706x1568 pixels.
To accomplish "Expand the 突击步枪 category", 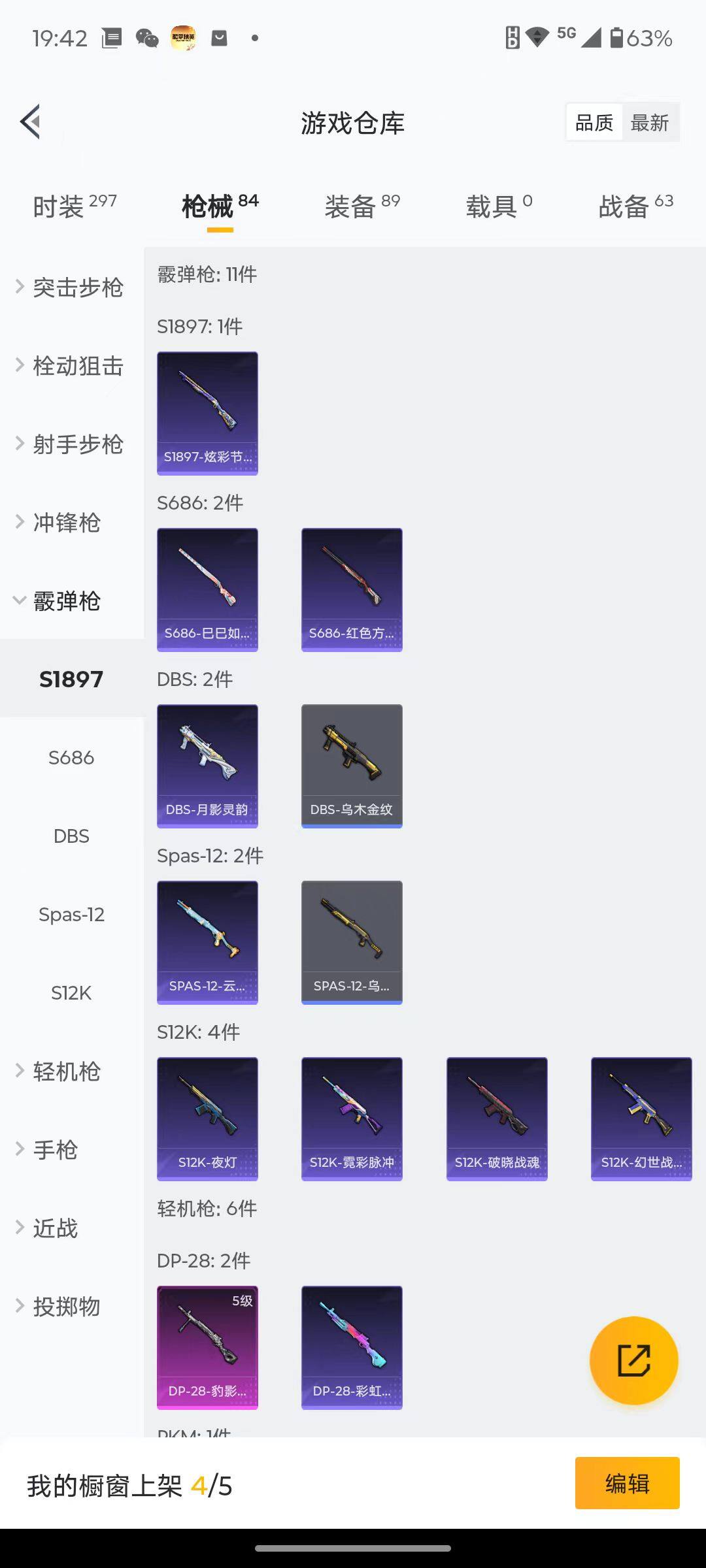I will [x=71, y=287].
